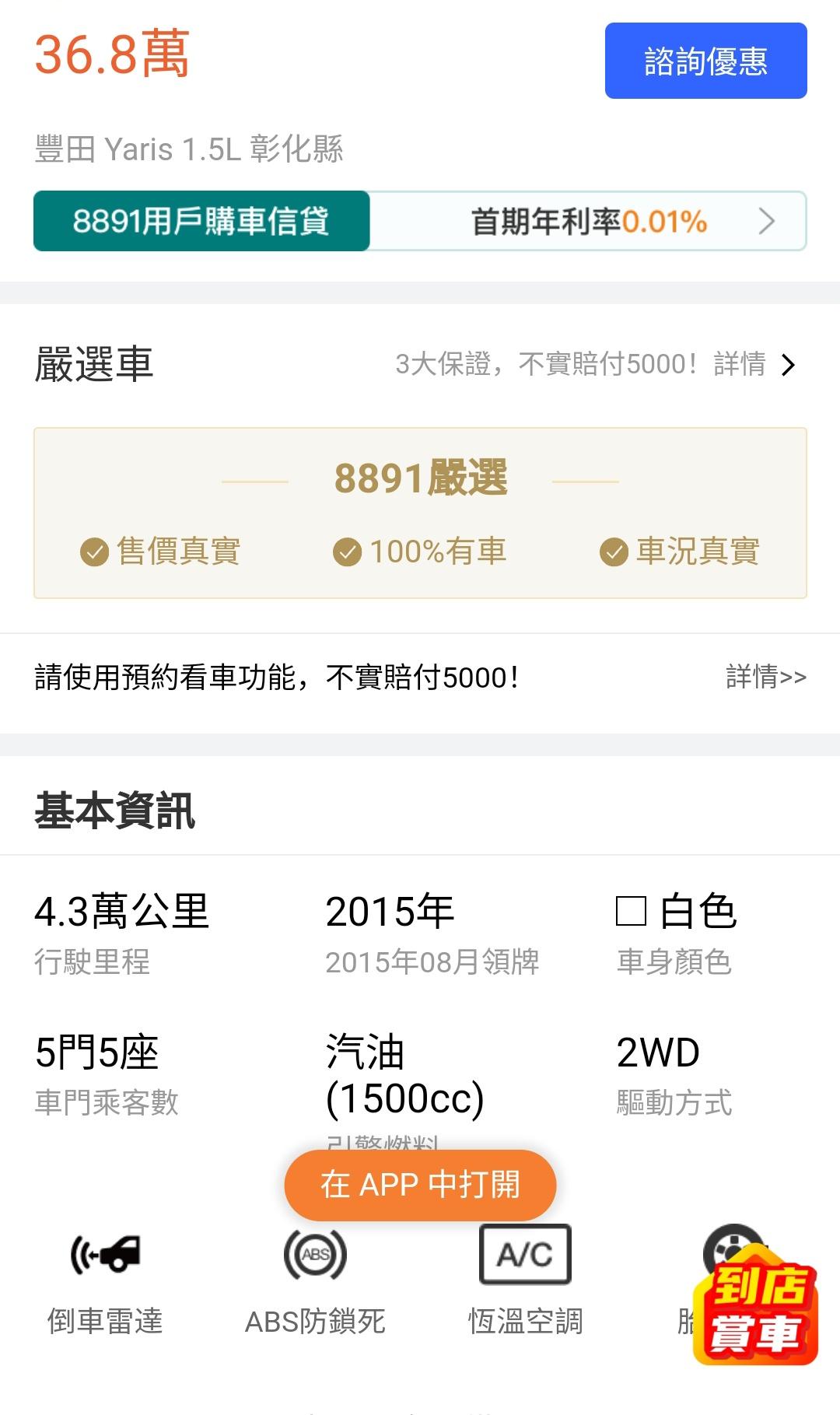Tap 在 APP 中打開 button
The width and height of the screenshot is (840, 1415).
tap(420, 1184)
